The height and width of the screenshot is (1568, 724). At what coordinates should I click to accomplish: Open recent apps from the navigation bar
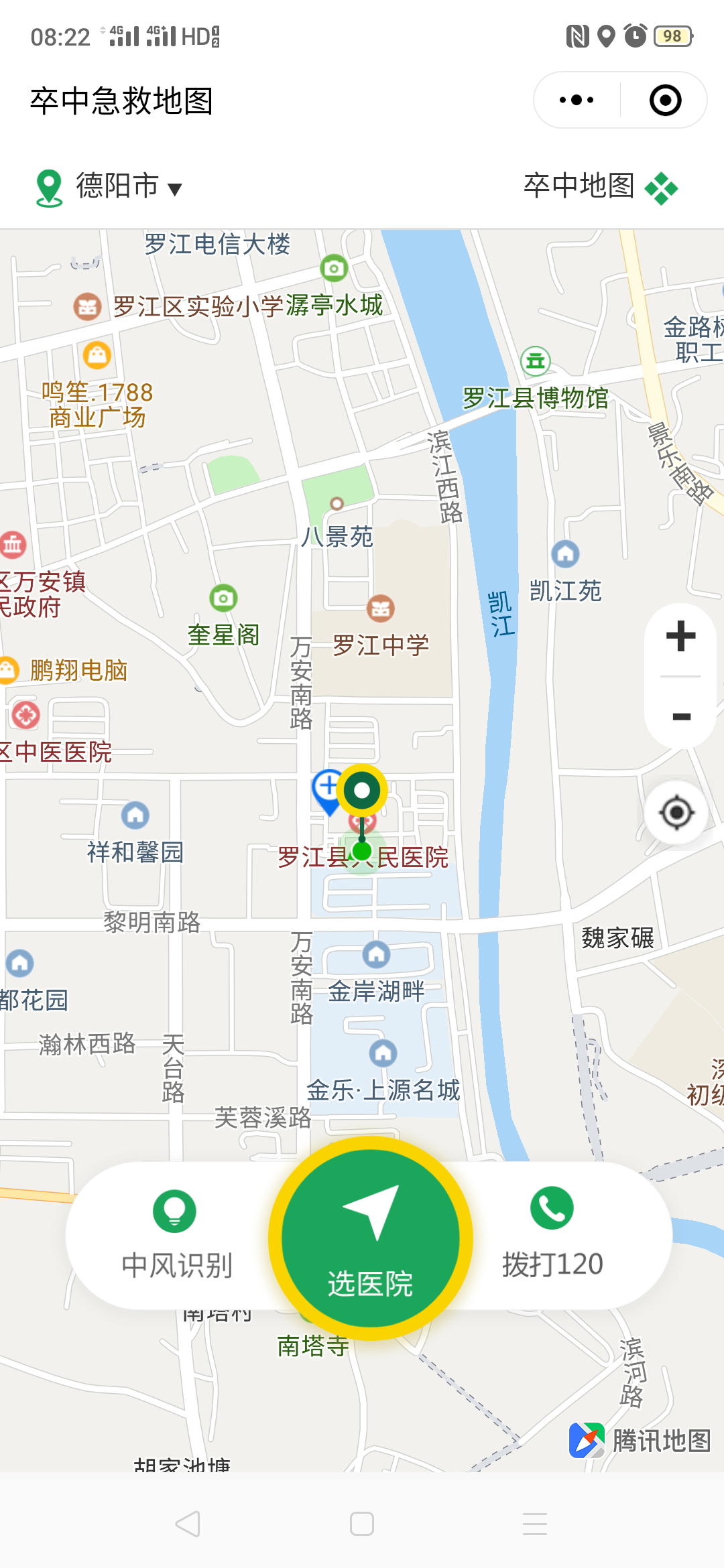point(535,1524)
